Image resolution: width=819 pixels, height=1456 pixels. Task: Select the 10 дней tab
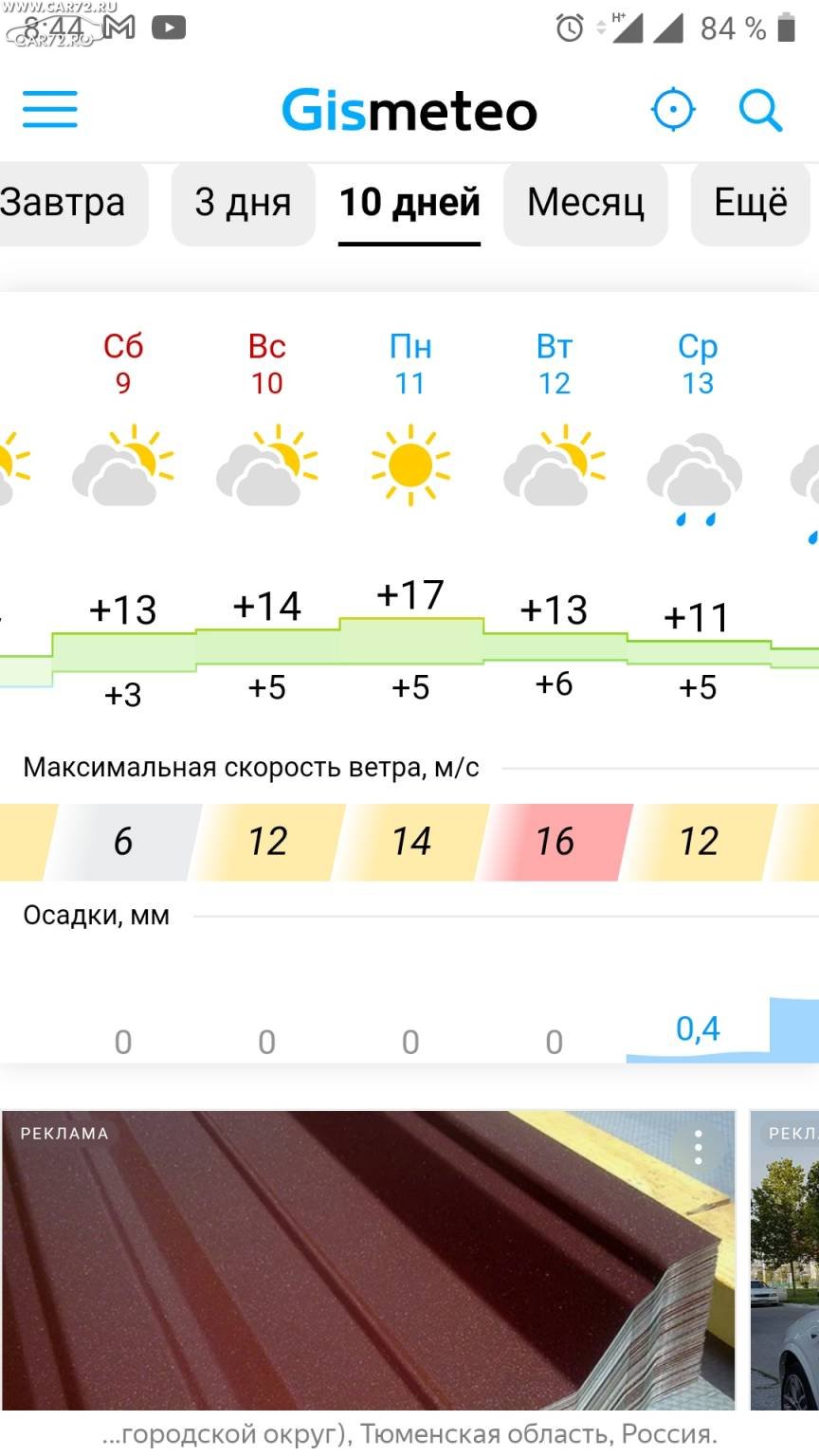tap(409, 203)
